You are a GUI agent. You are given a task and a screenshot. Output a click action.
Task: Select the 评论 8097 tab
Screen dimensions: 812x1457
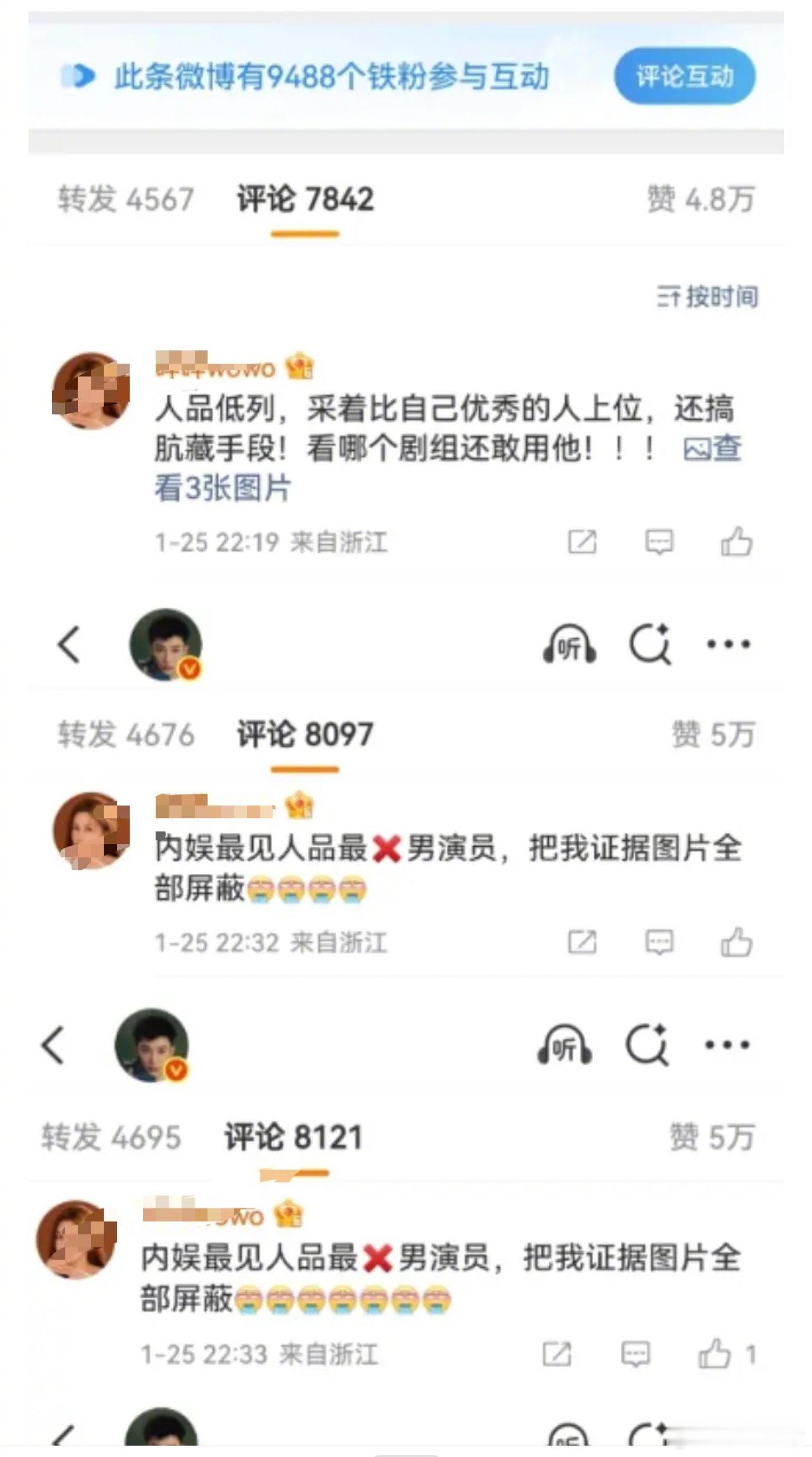pyautogui.click(x=306, y=734)
